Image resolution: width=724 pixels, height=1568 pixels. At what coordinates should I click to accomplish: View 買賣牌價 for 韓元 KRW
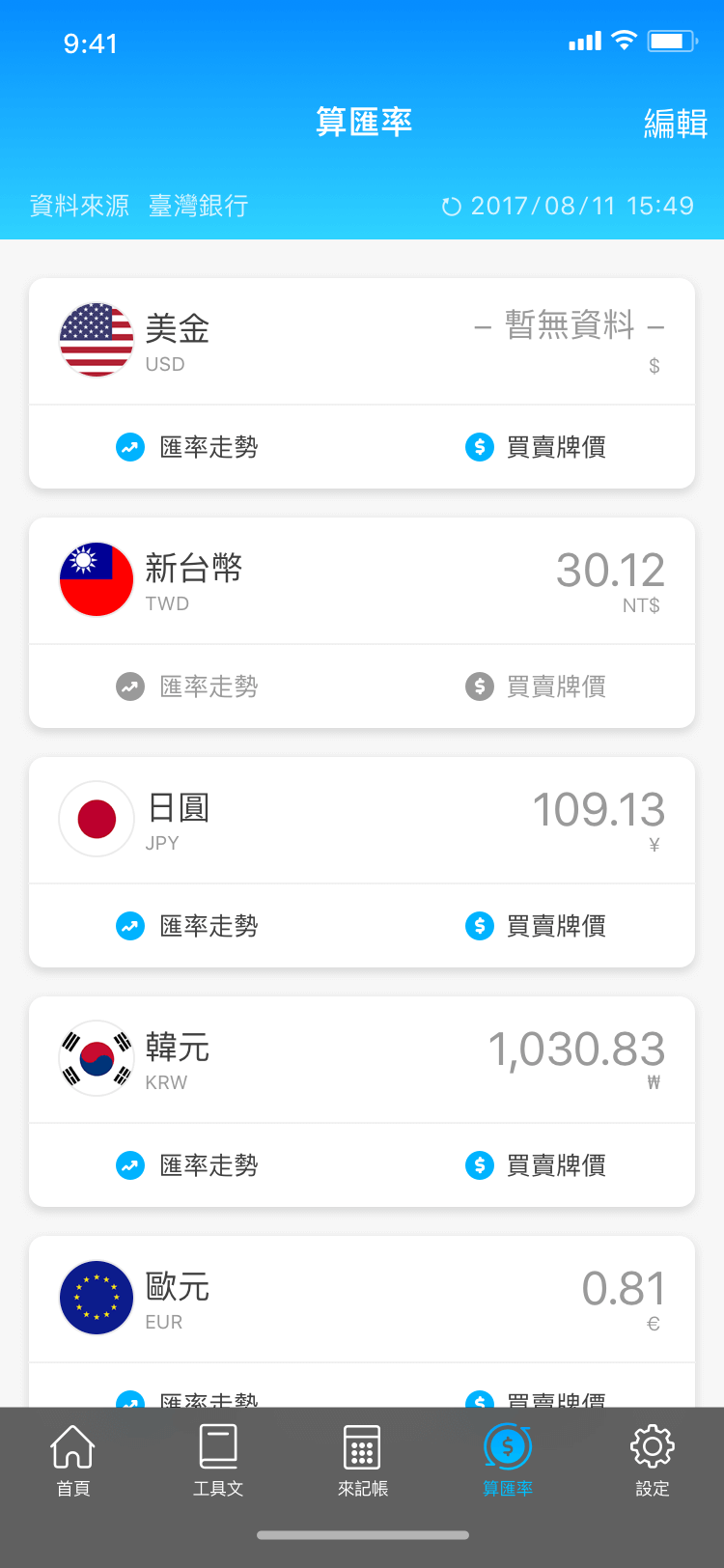pyautogui.click(x=536, y=1165)
